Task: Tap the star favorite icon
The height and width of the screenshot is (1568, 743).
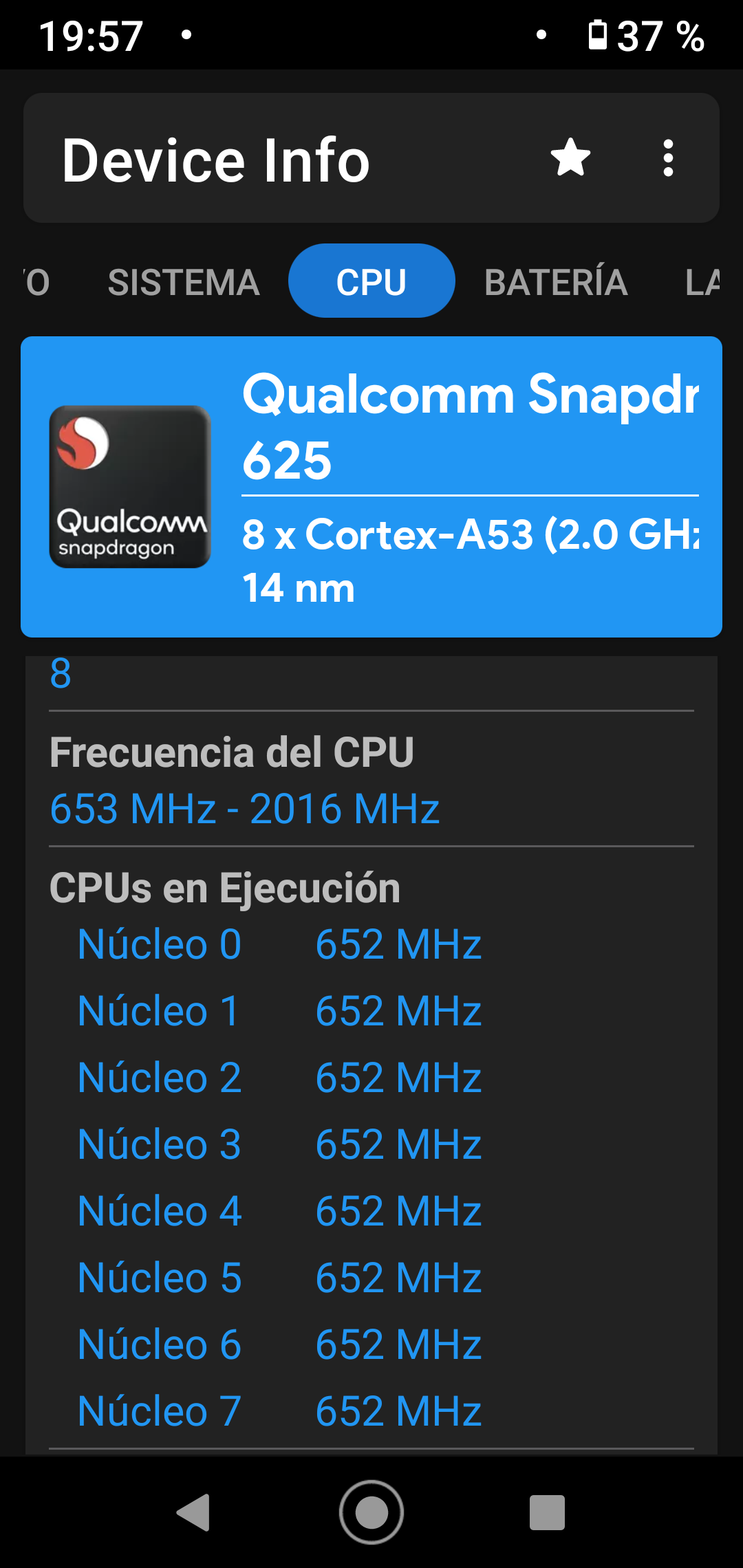Action: pyautogui.click(x=570, y=157)
